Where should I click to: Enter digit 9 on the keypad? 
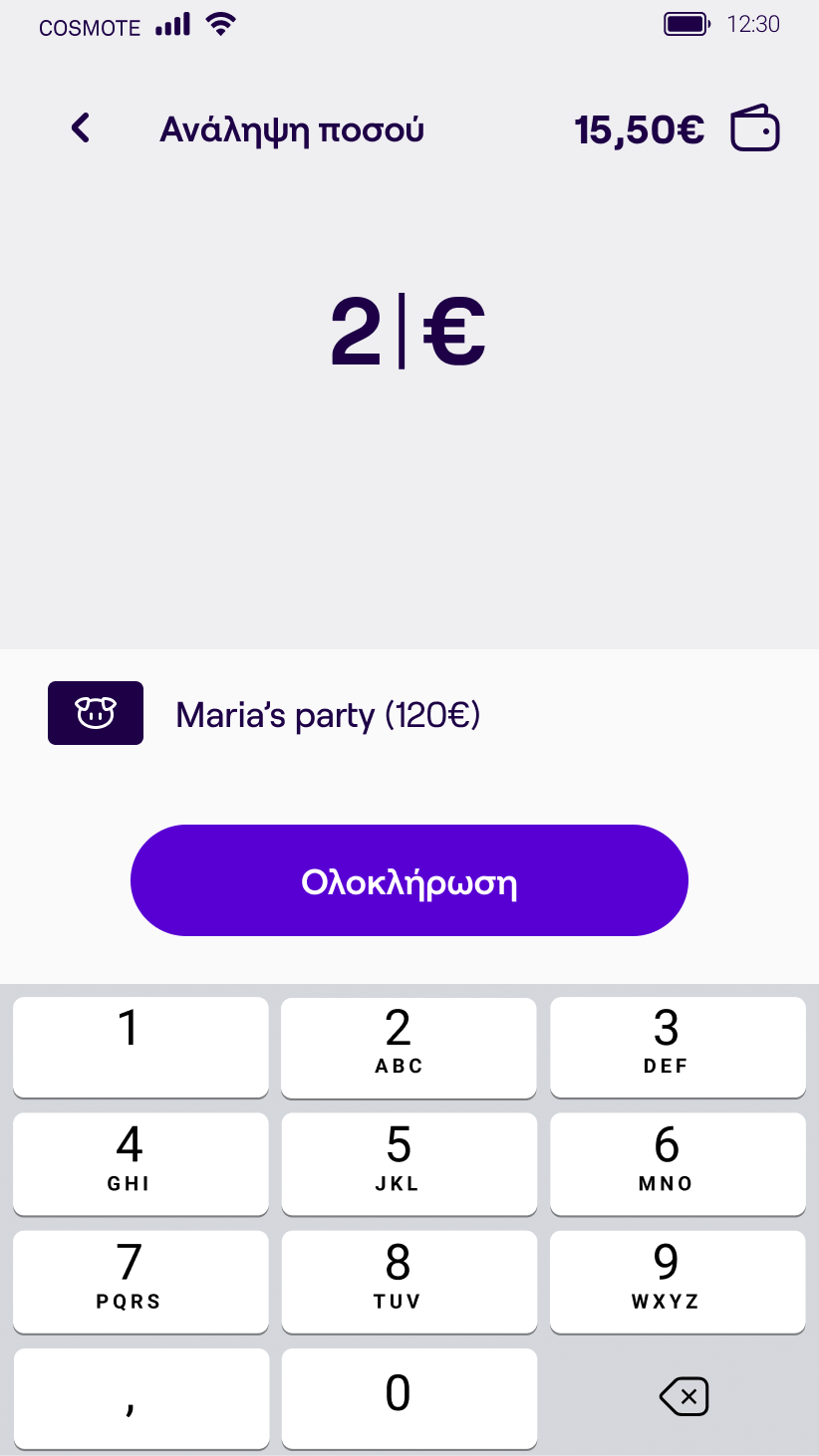click(x=678, y=1280)
